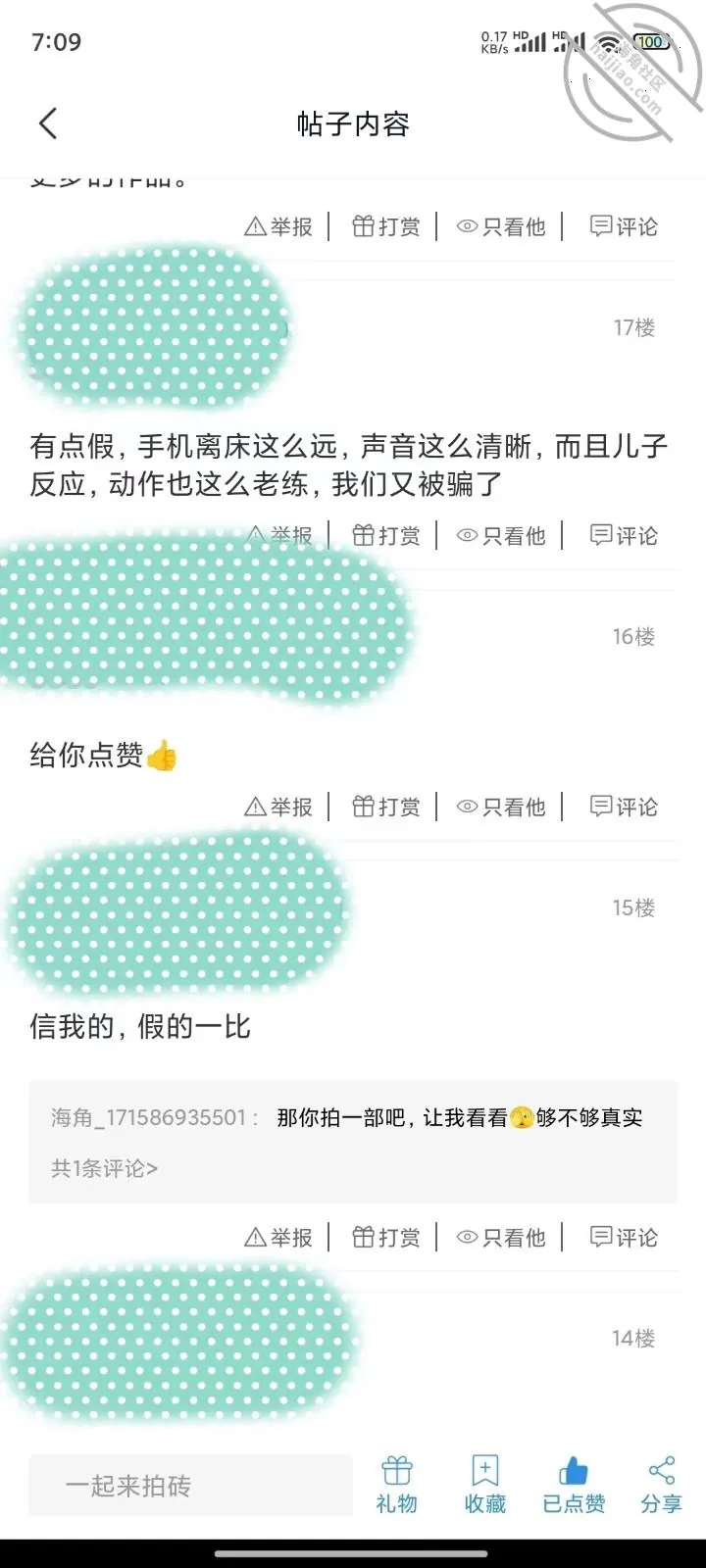Image resolution: width=706 pixels, height=1568 pixels.
Task: Save this post with 收藏
Action: click(x=485, y=1485)
